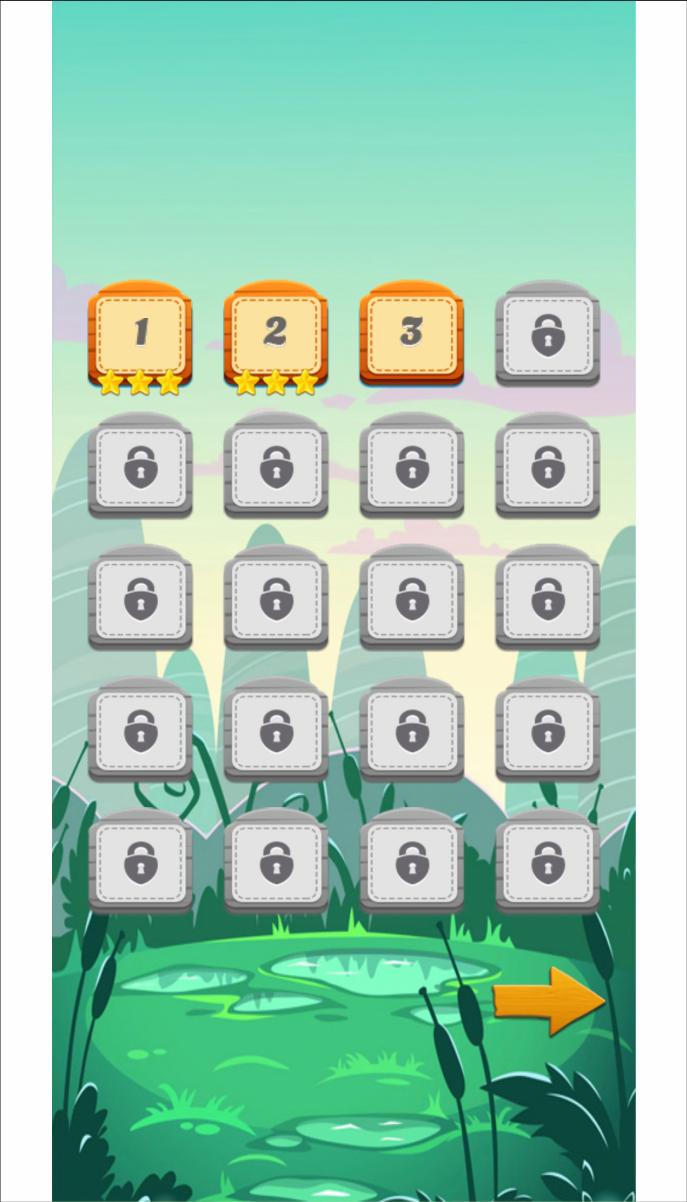Screen dimensions: 687x1202
Task: Play level 2
Action: (276, 333)
